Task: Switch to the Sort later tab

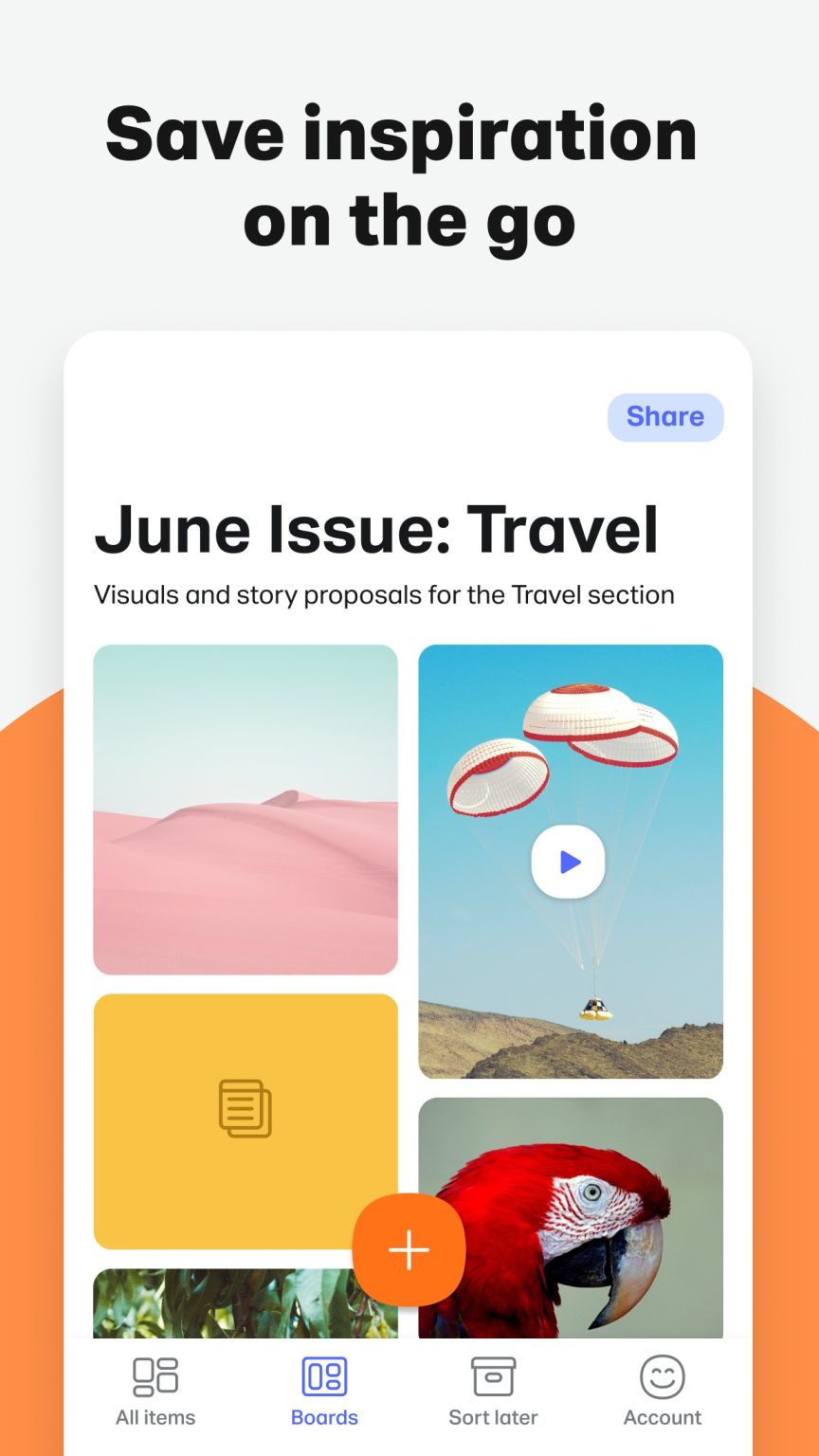Action: (493, 1389)
